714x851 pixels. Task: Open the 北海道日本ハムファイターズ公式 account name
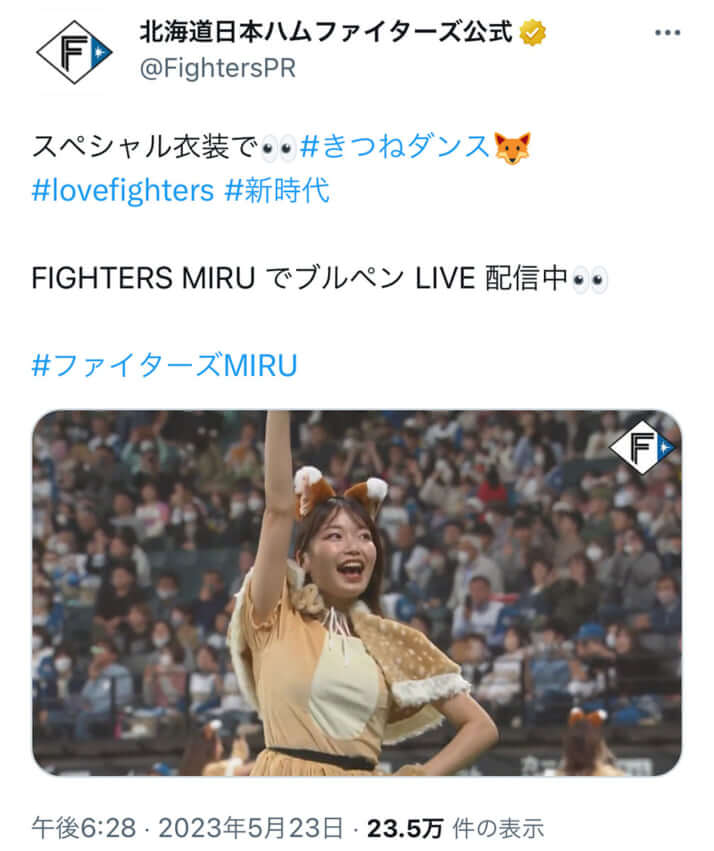(326, 33)
